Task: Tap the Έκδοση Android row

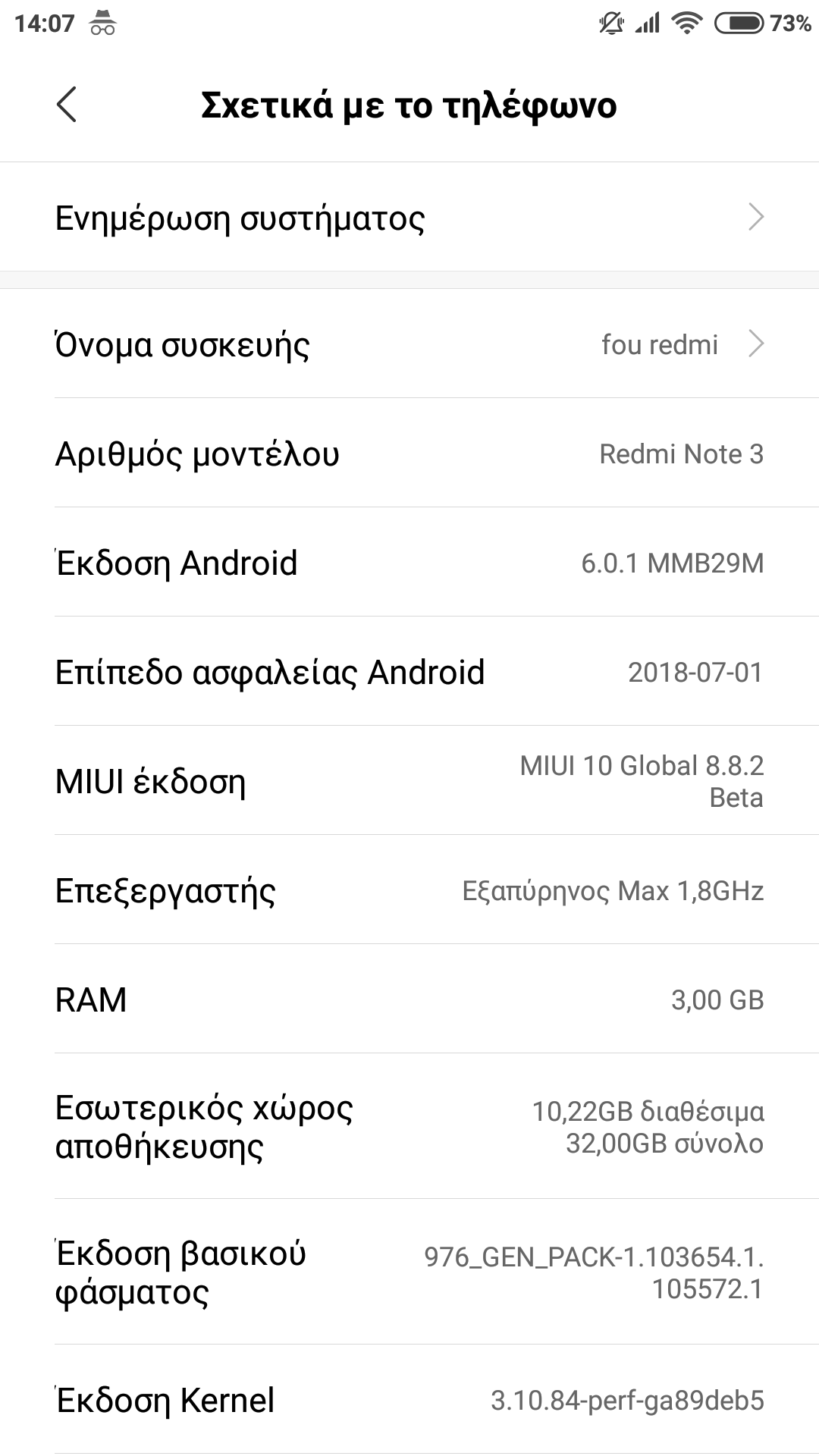Action: 409,563
